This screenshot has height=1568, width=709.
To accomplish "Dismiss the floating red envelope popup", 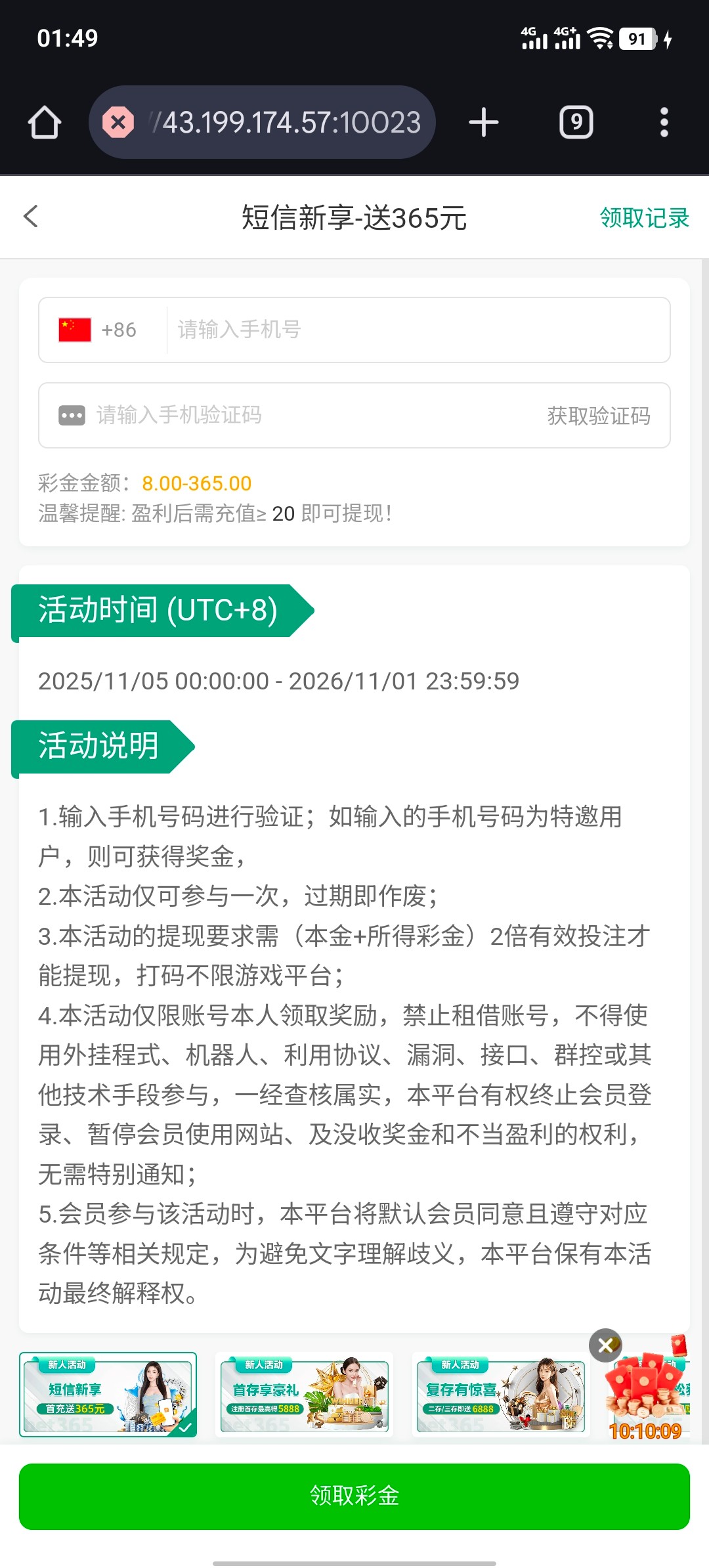I will [605, 1345].
